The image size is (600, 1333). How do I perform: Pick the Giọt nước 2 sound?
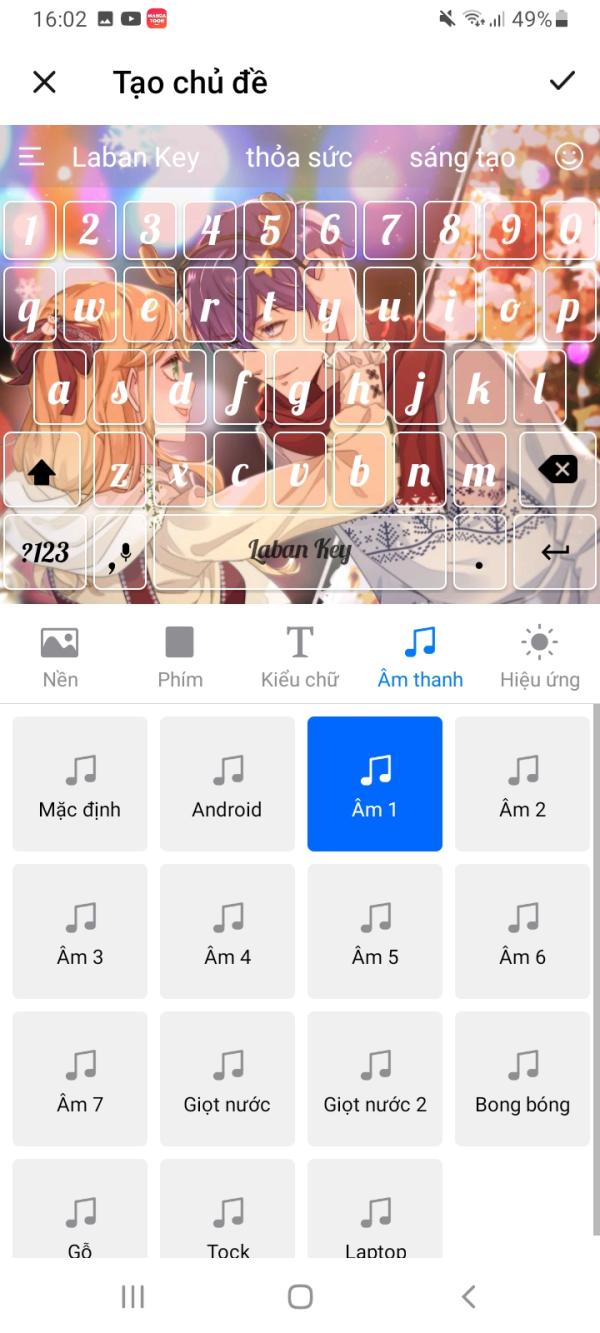[x=375, y=1079]
